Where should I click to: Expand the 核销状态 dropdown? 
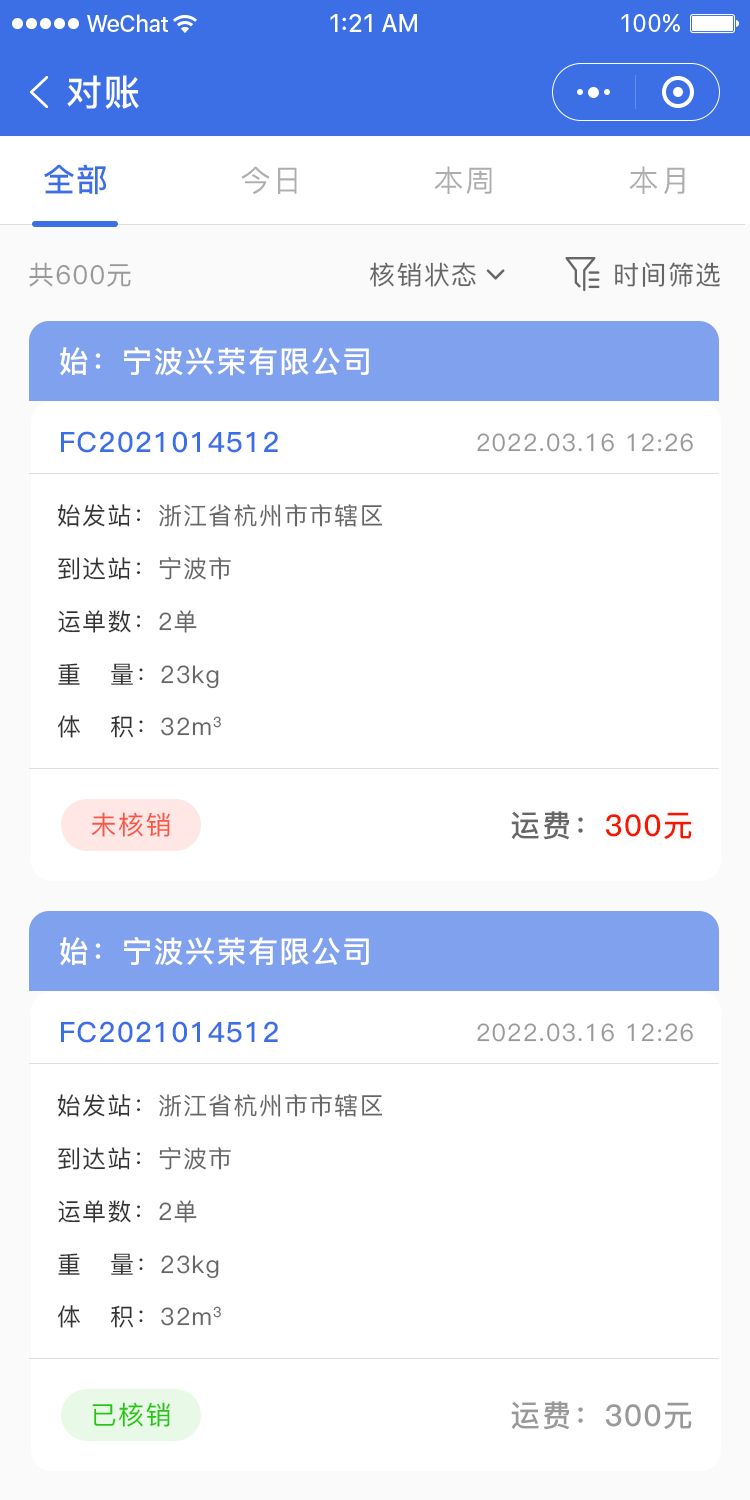(x=437, y=275)
